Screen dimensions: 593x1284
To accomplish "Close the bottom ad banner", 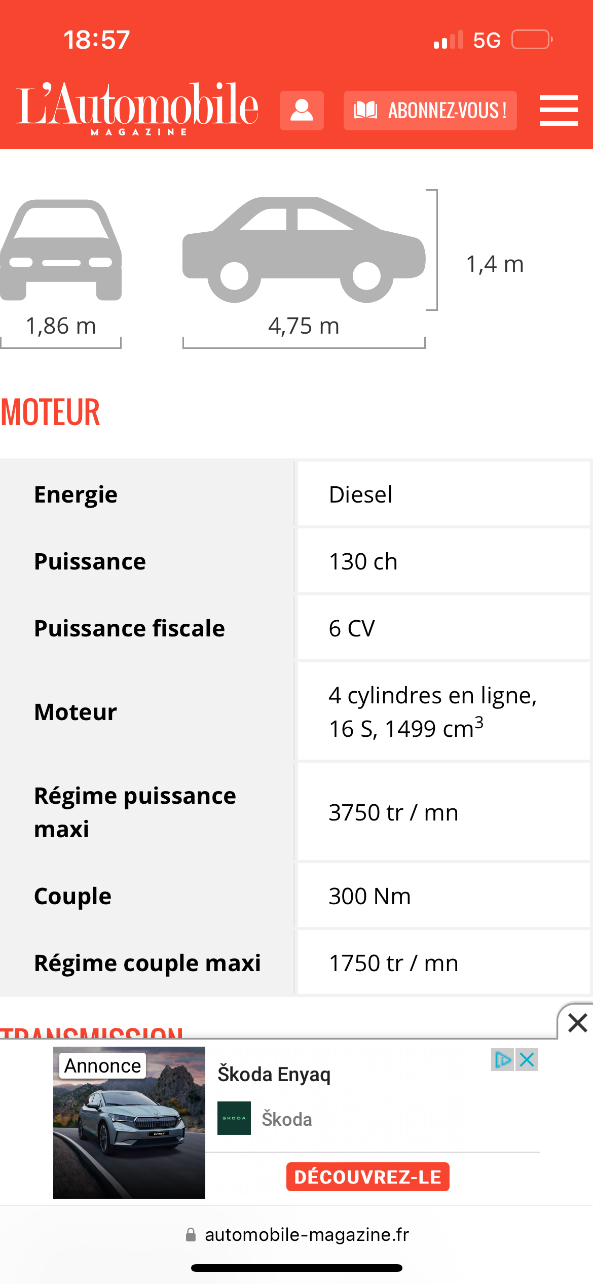I will [x=576, y=1022].
